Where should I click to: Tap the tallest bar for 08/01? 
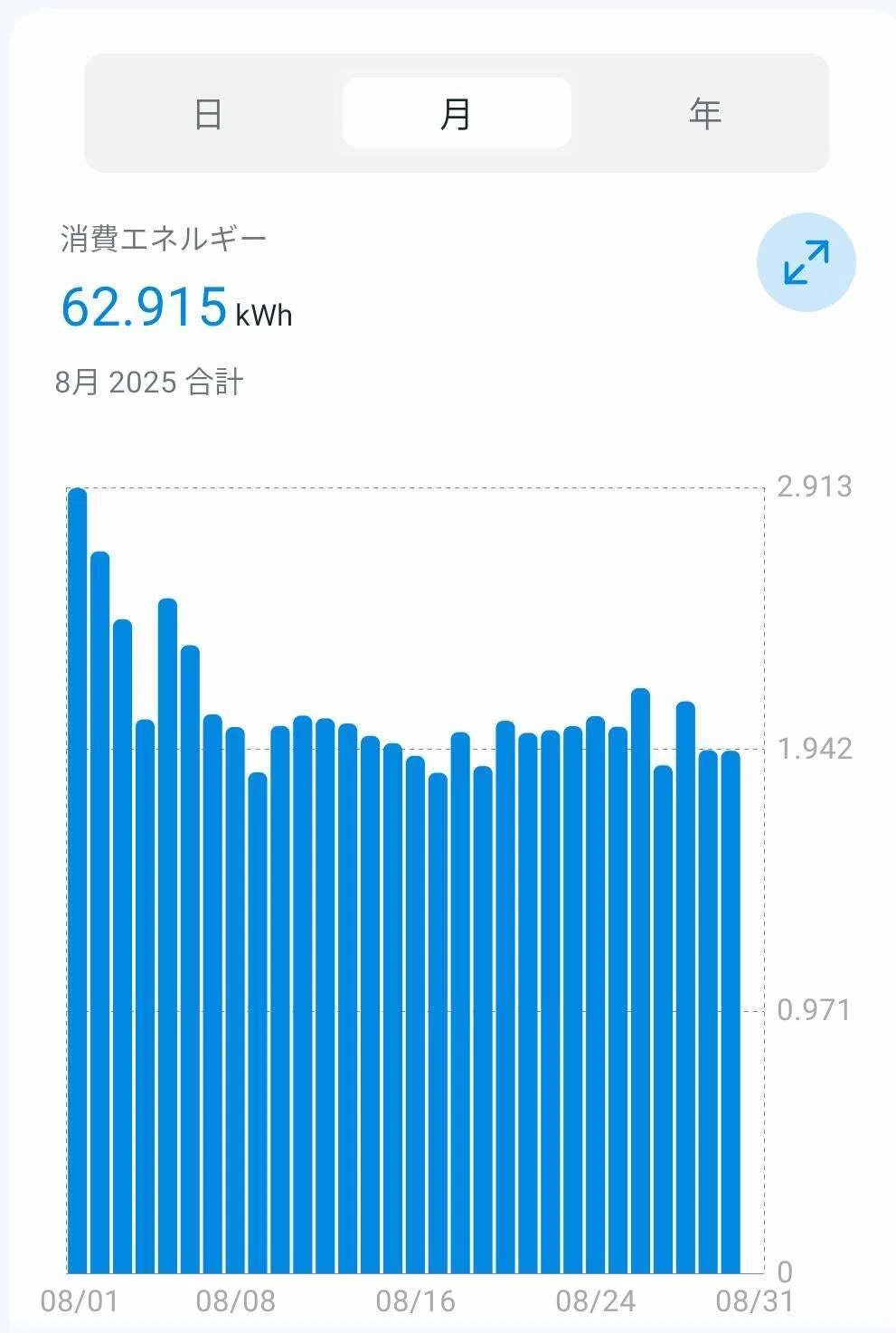78,881
